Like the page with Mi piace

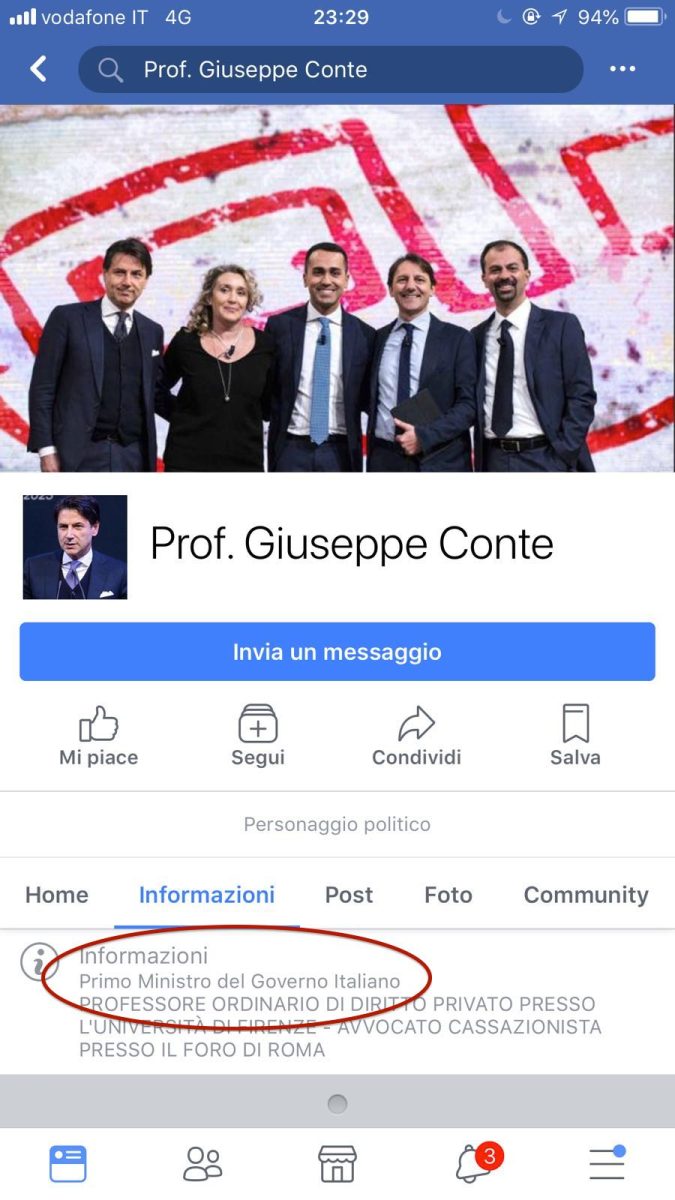click(98, 735)
